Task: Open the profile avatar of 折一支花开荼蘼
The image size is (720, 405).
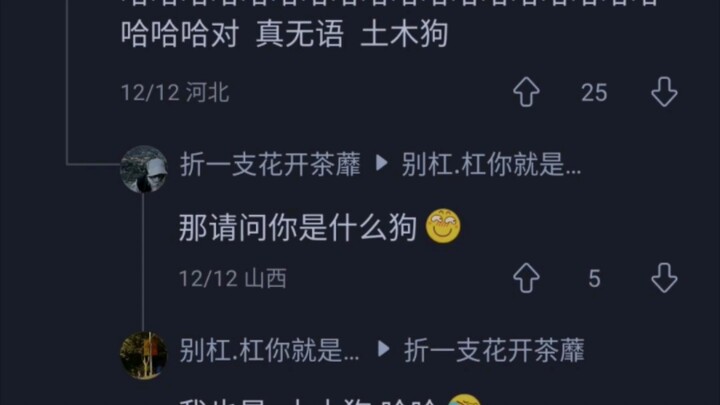Action: 144,168
